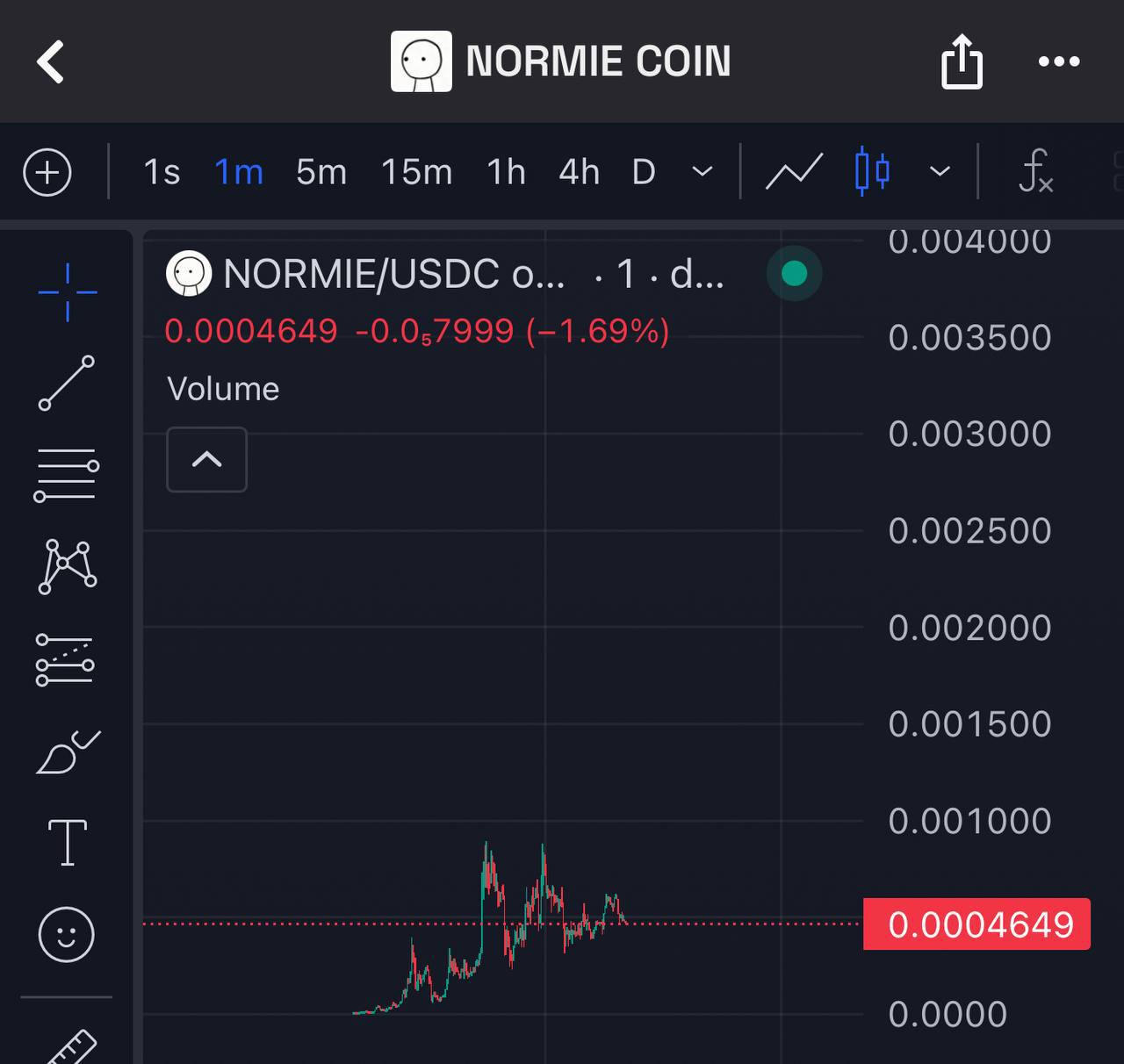Open the emoji sticker tool
Image resolution: width=1124 pixels, height=1064 pixels.
tap(67, 934)
